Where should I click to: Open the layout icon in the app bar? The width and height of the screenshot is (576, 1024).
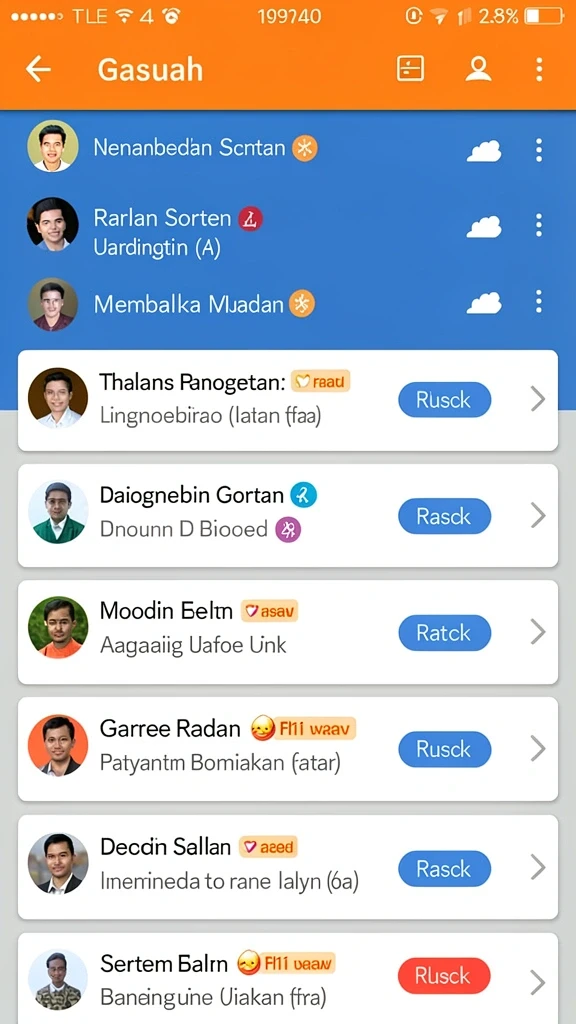[x=410, y=69]
